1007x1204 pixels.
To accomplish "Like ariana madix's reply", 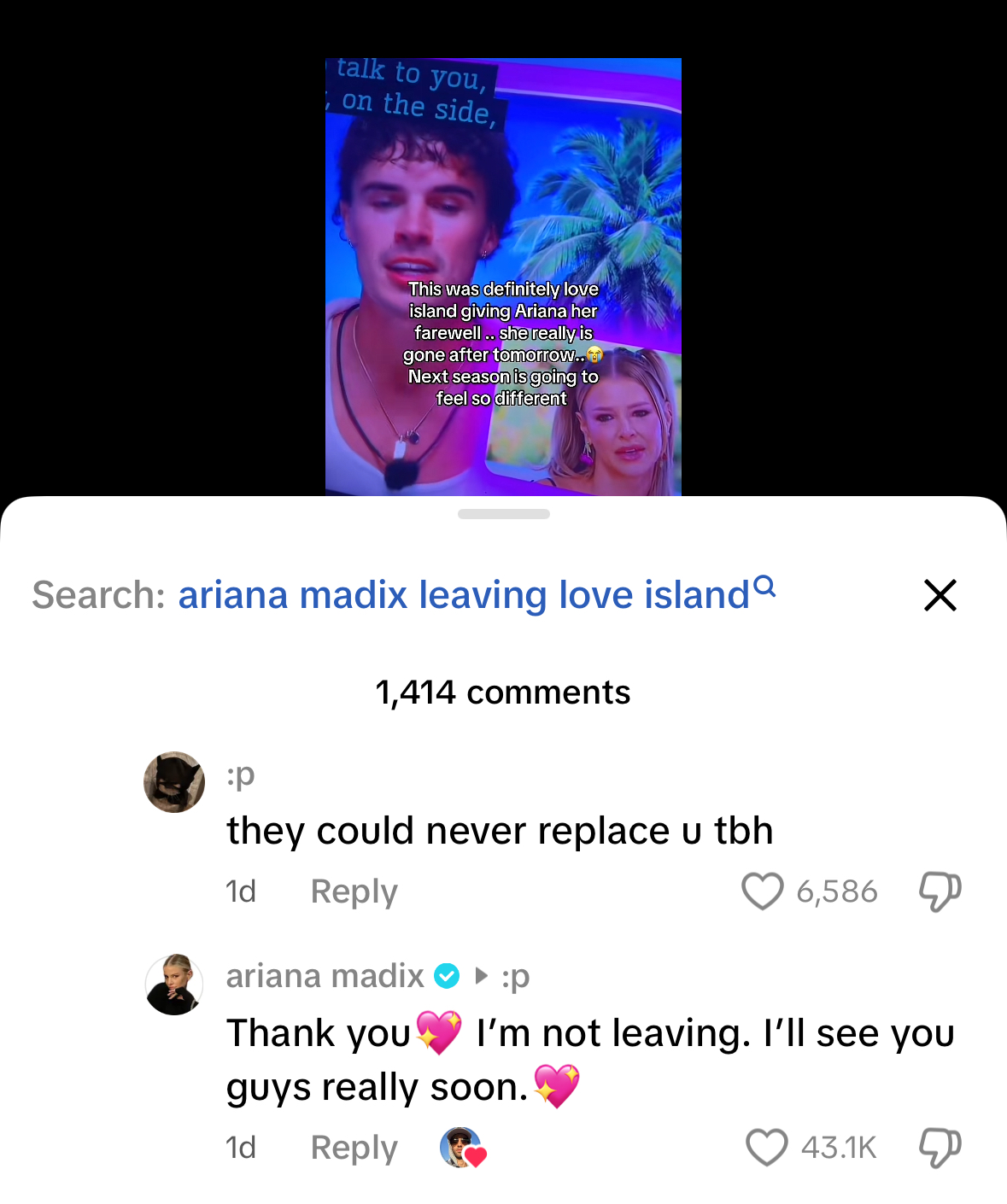I will [766, 1148].
